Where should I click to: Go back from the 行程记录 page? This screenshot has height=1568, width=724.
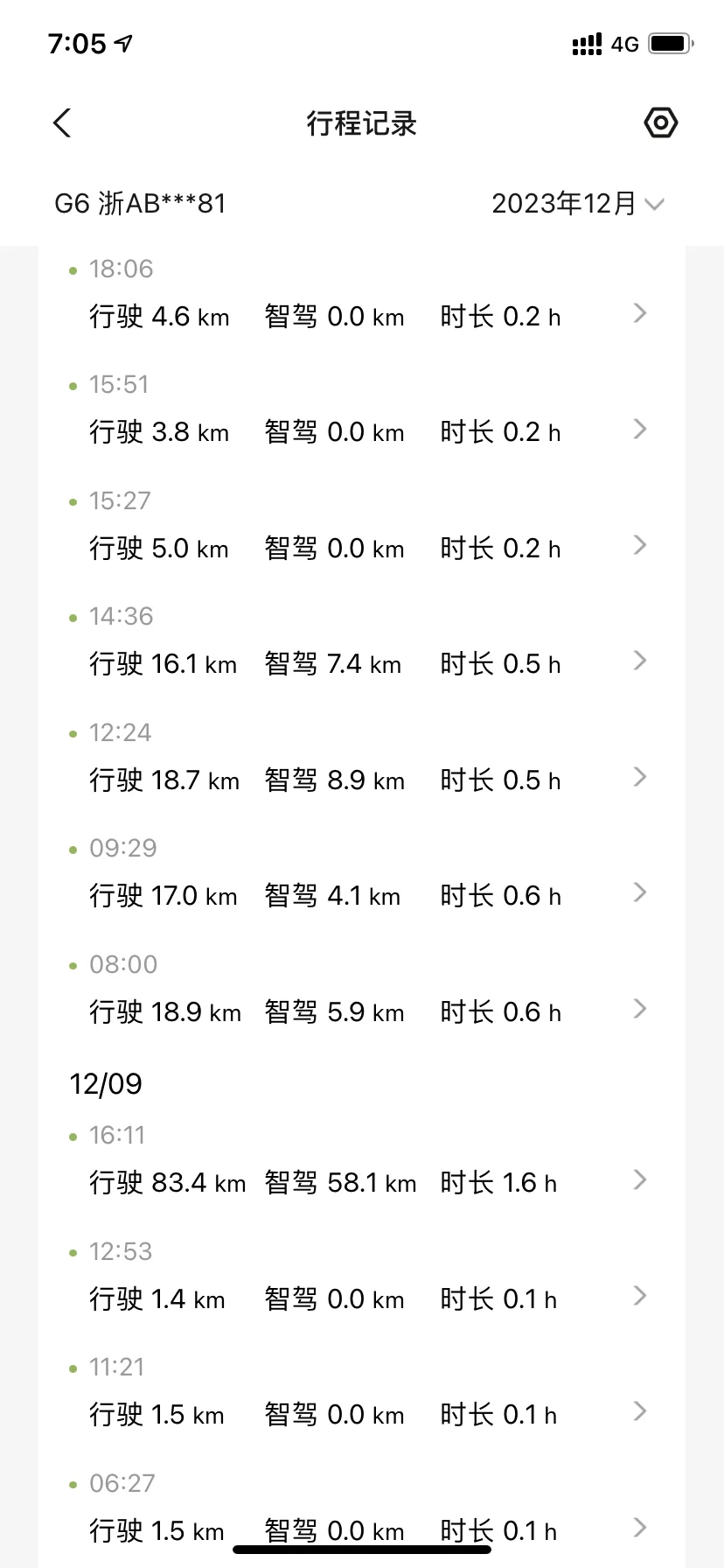tap(62, 123)
